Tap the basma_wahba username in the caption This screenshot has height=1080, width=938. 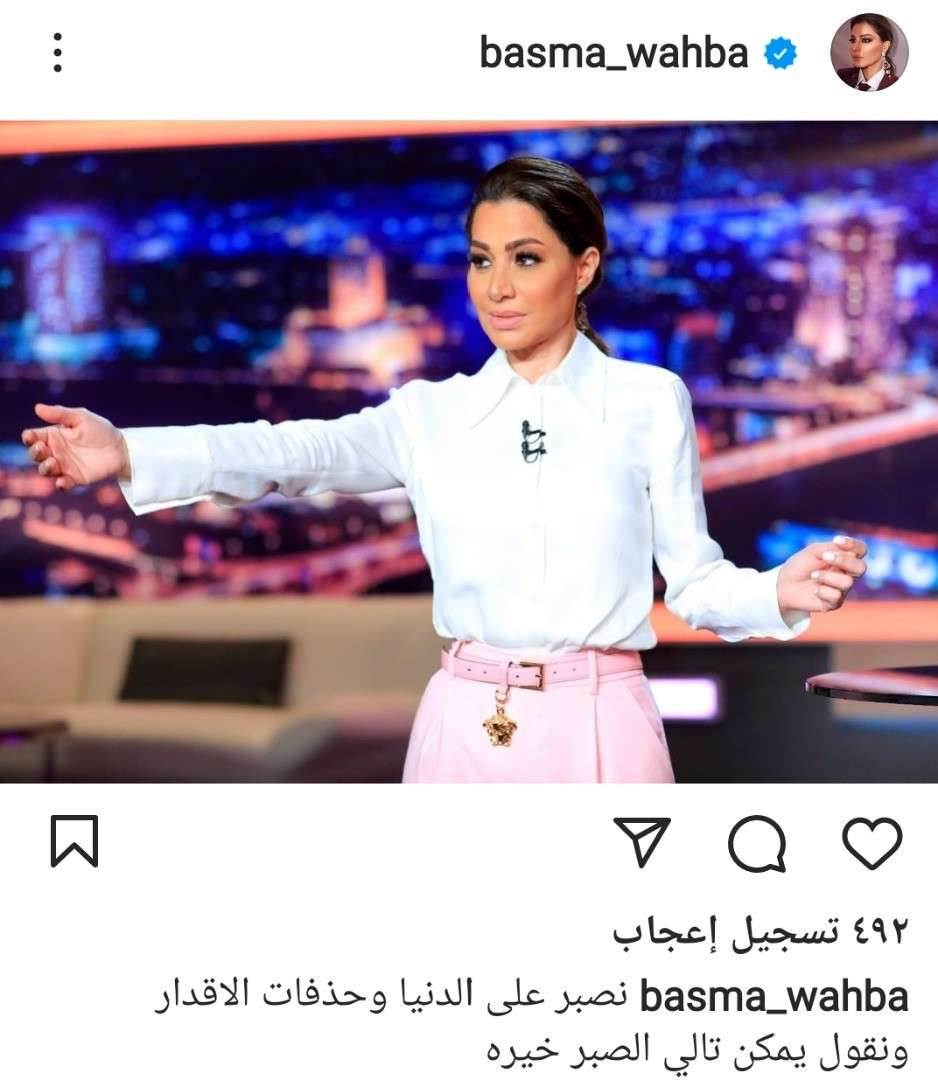tap(773, 997)
